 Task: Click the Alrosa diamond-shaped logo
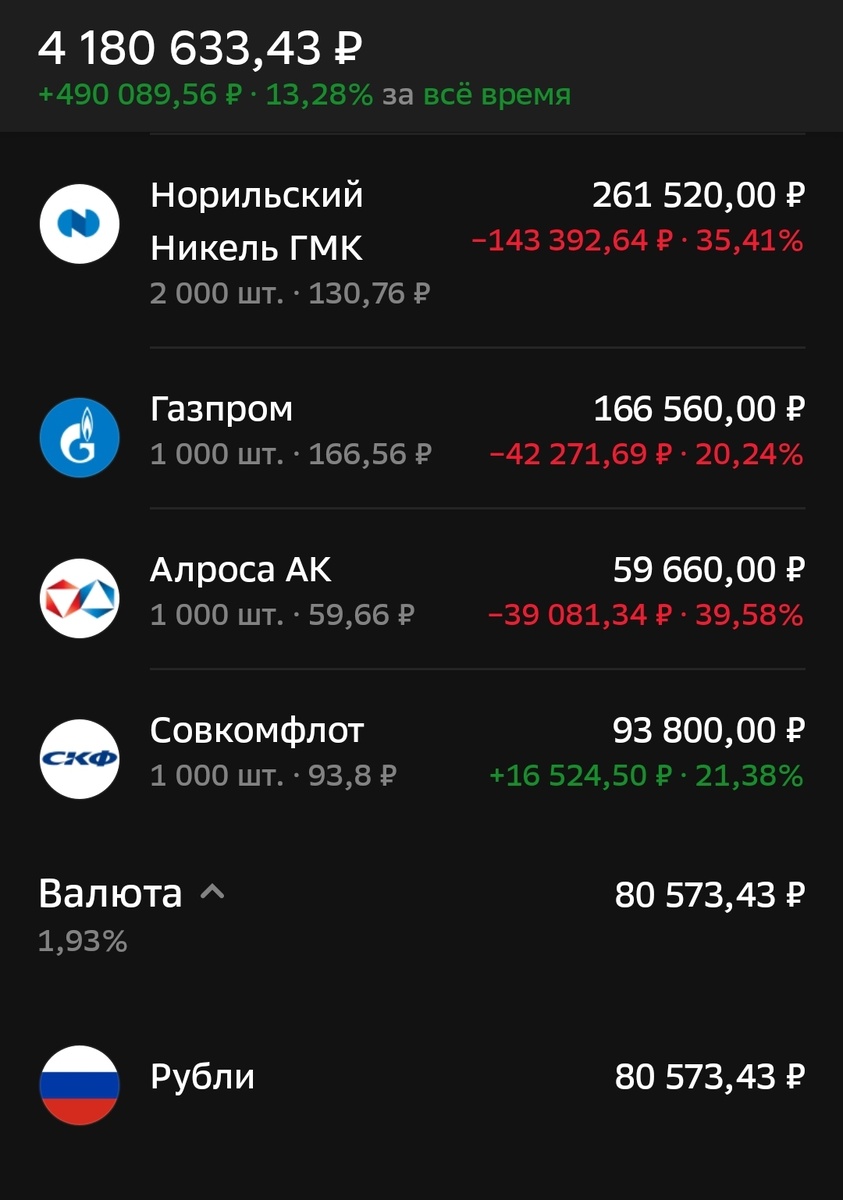80,597
